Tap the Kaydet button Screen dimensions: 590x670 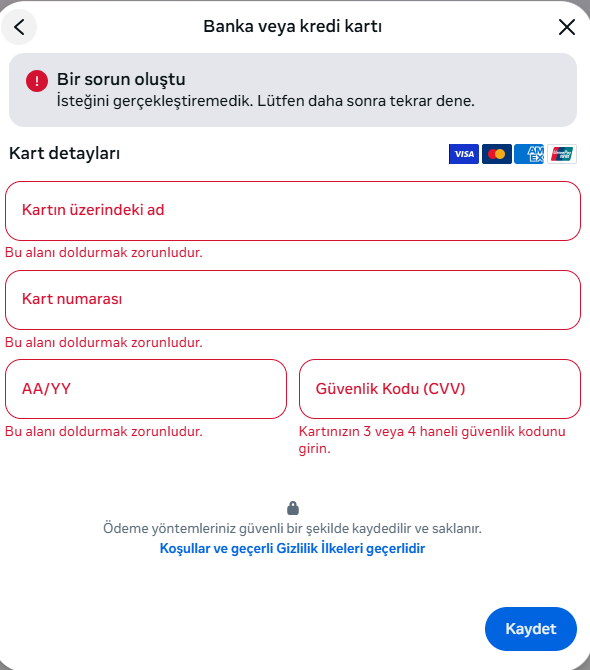coord(531,629)
